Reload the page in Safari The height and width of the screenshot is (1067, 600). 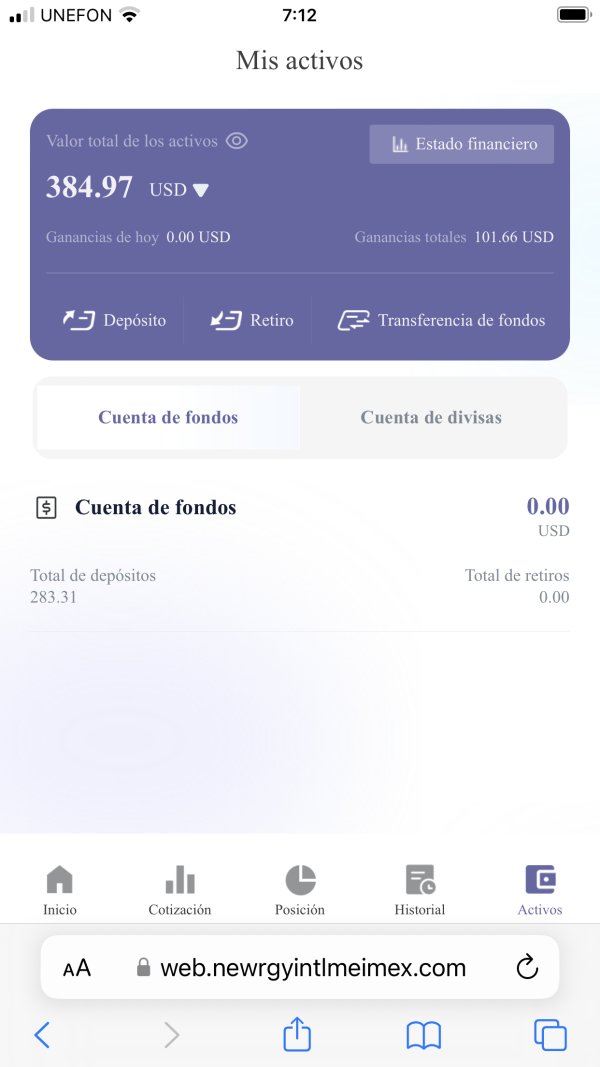tap(527, 967)
